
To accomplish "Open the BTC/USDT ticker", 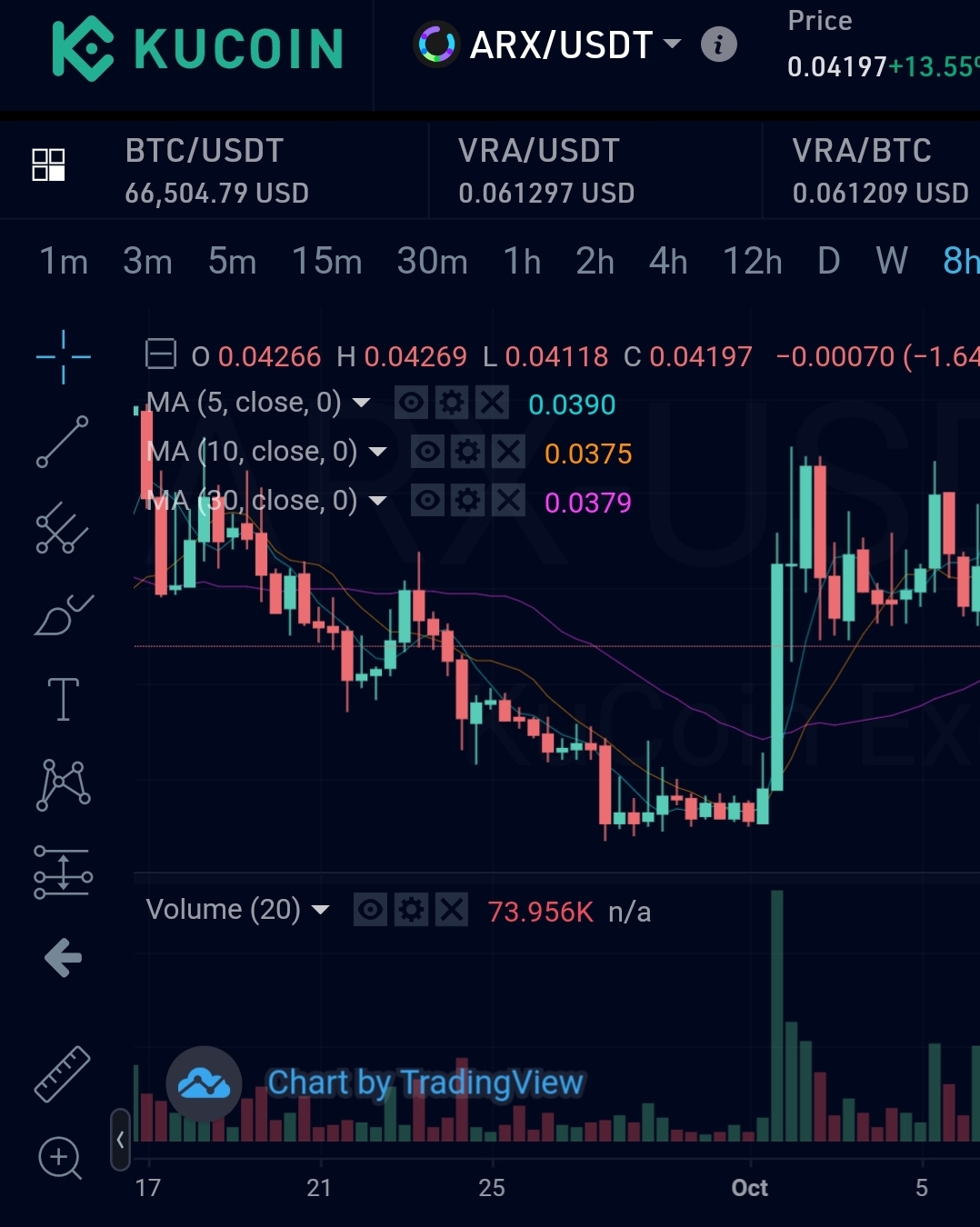I will [x=216, y=171].
